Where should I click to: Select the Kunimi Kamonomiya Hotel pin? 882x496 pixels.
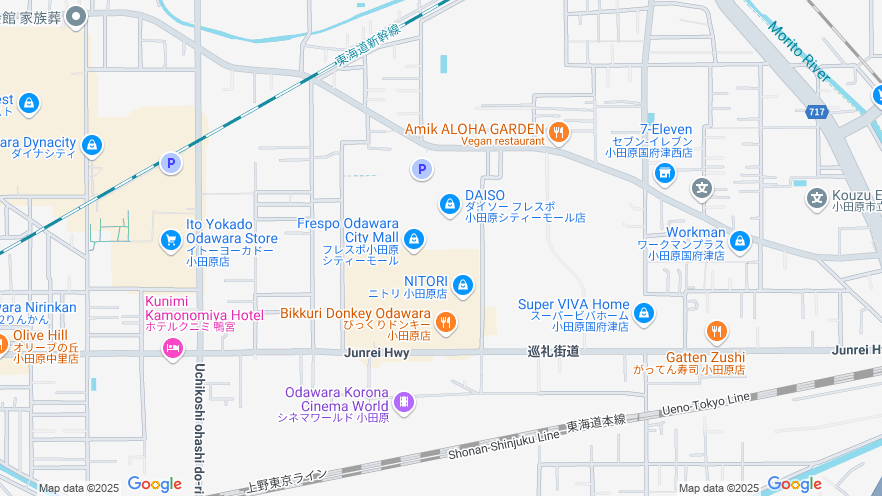click(x=172, y=348)
